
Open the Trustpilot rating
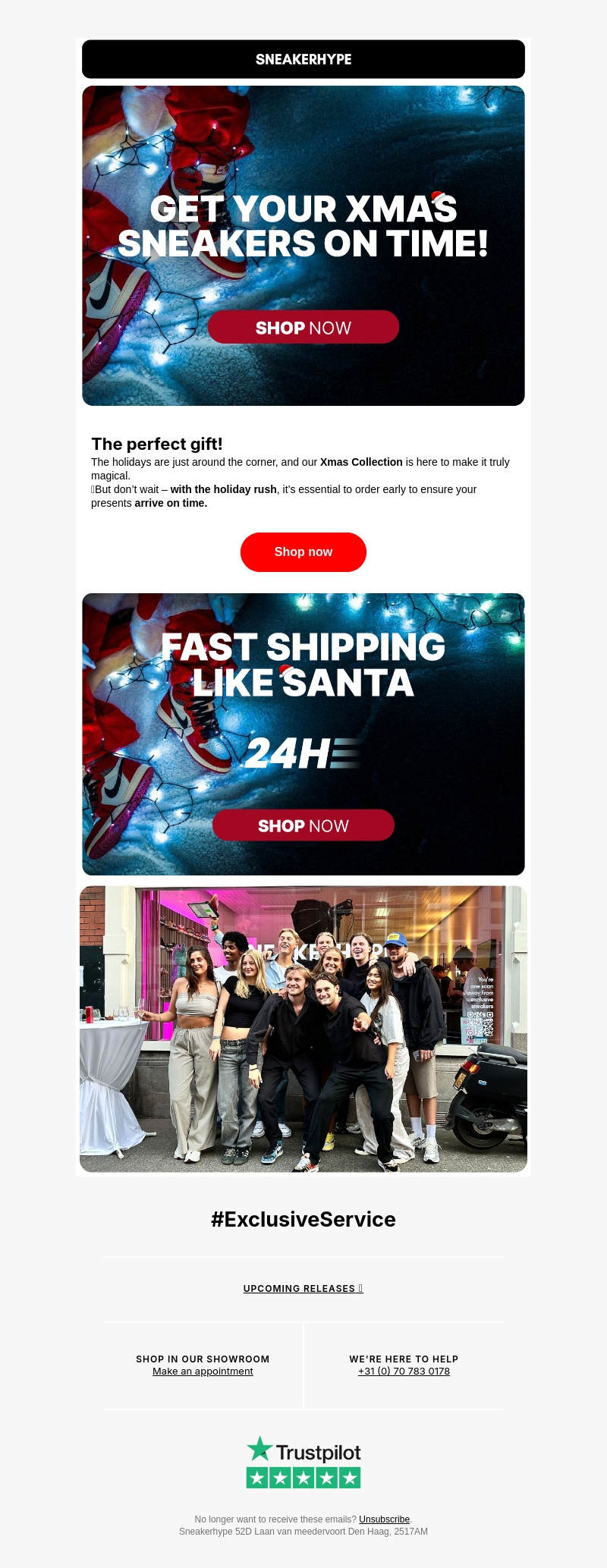tap(303, 1462)
